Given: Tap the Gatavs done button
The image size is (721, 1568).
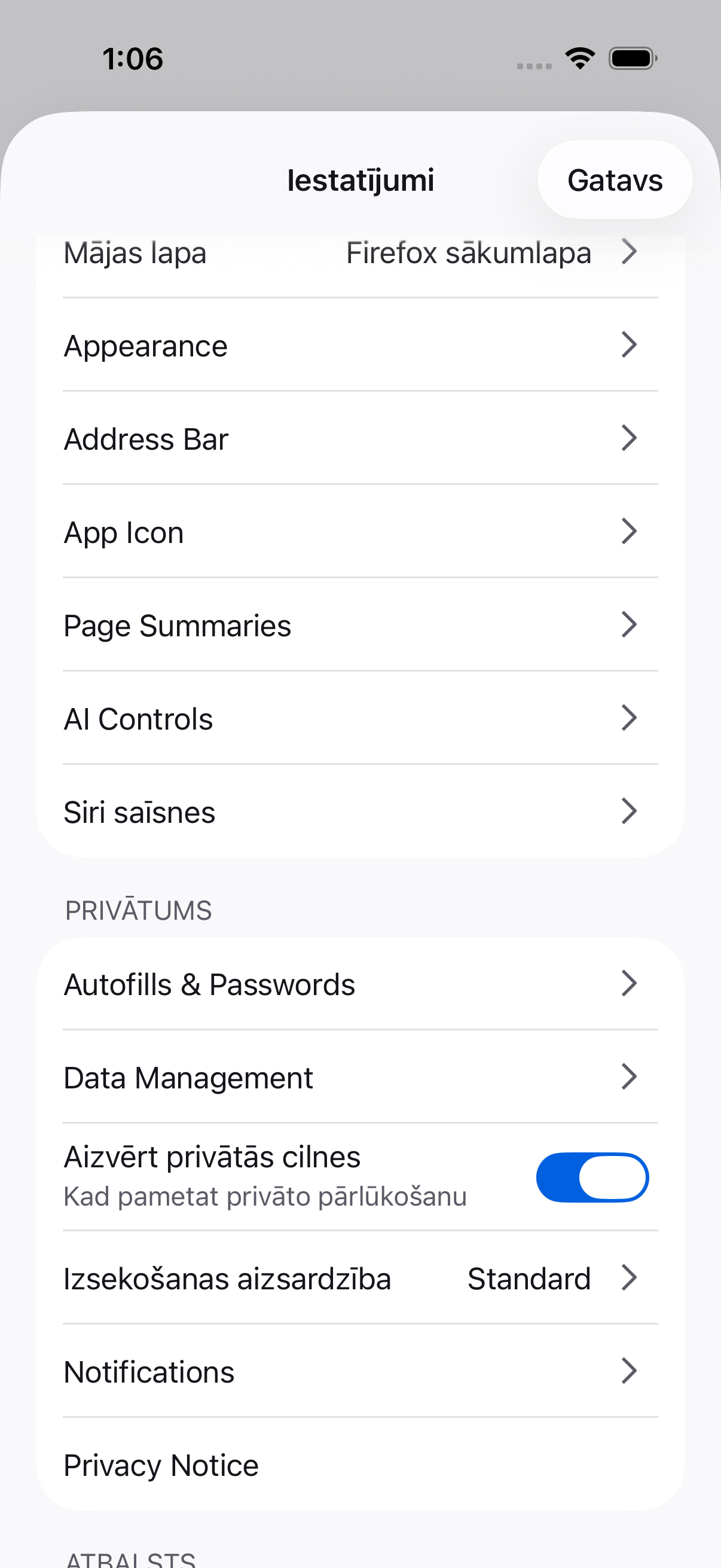Looking at the screenshot, I should coord(615,179).
